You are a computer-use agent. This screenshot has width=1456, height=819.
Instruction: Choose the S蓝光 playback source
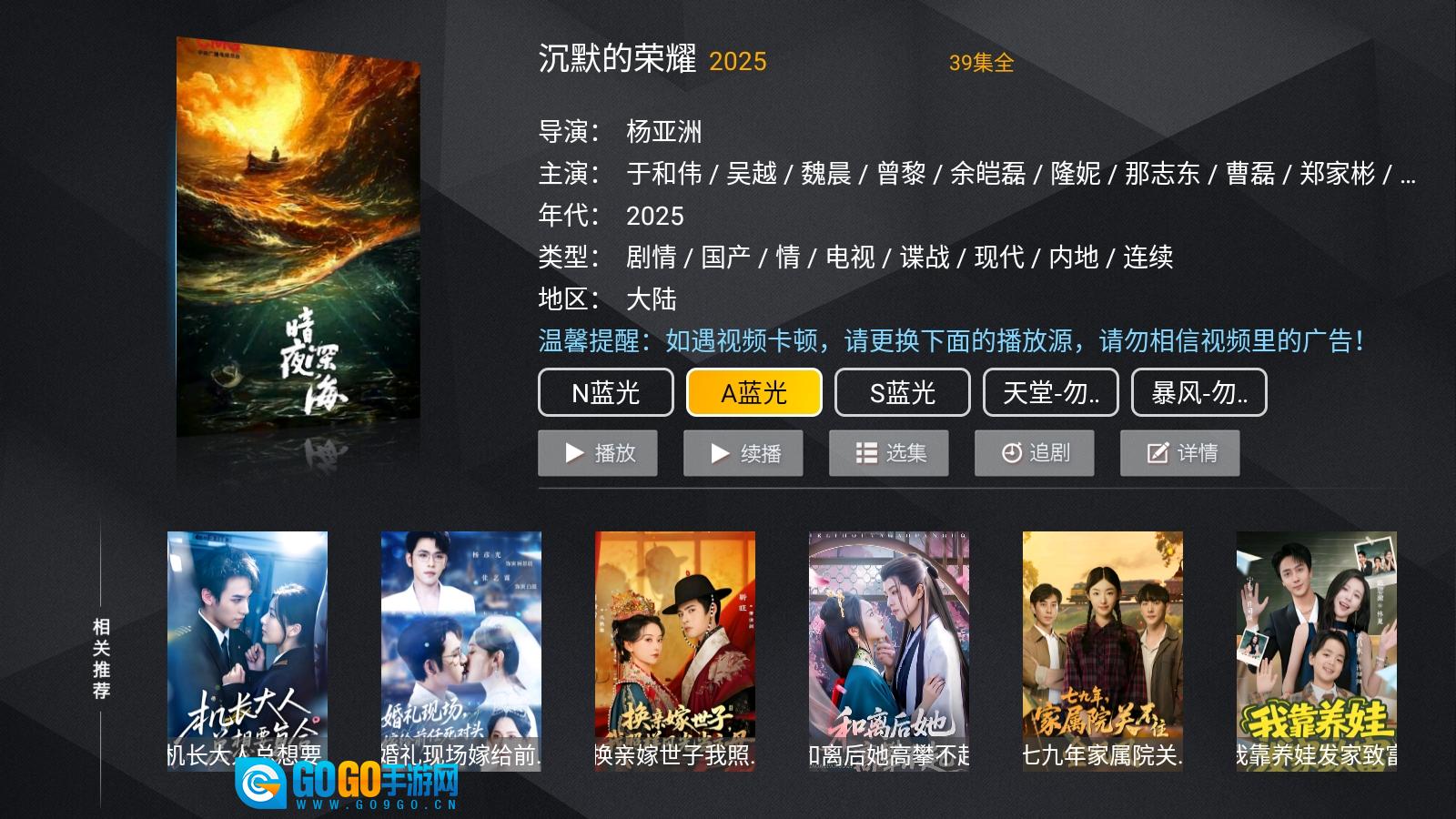(902, 392)
